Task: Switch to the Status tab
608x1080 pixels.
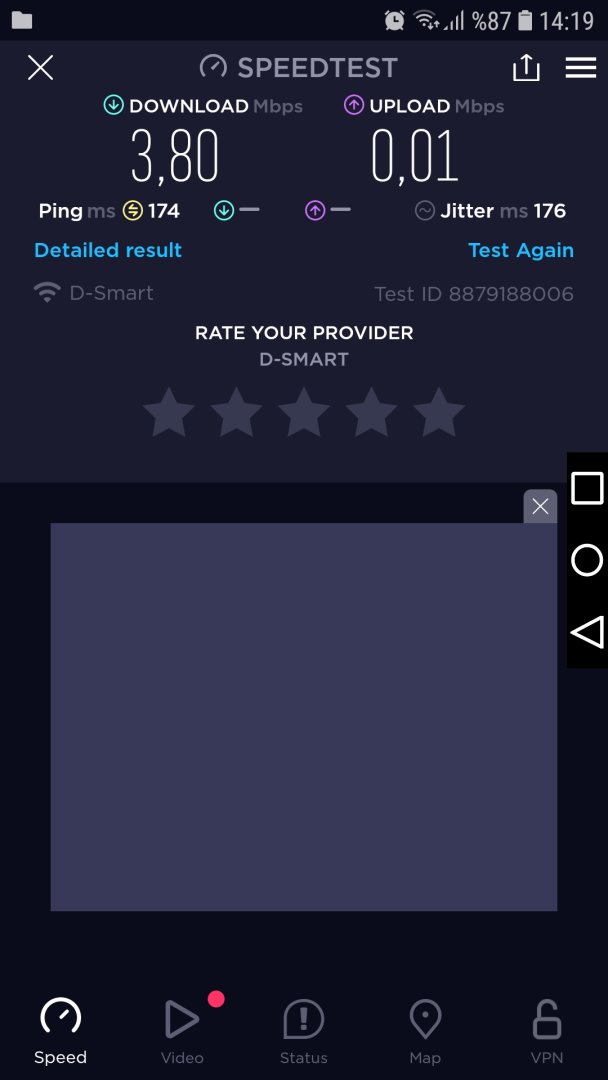Action: 304,1030
